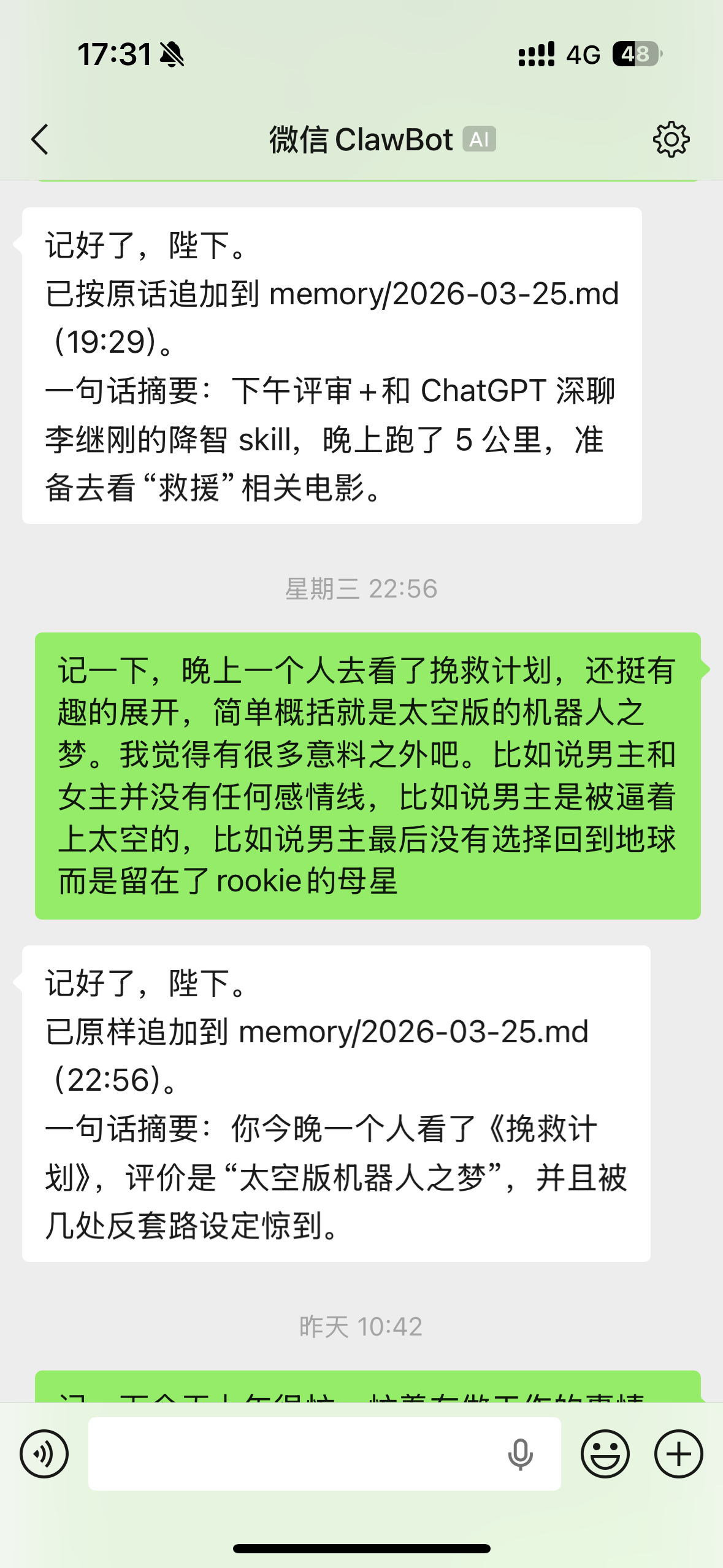Switch to voice message input
The width and height of the screenshot is (723, 1568).
[x=44, y=1454]
